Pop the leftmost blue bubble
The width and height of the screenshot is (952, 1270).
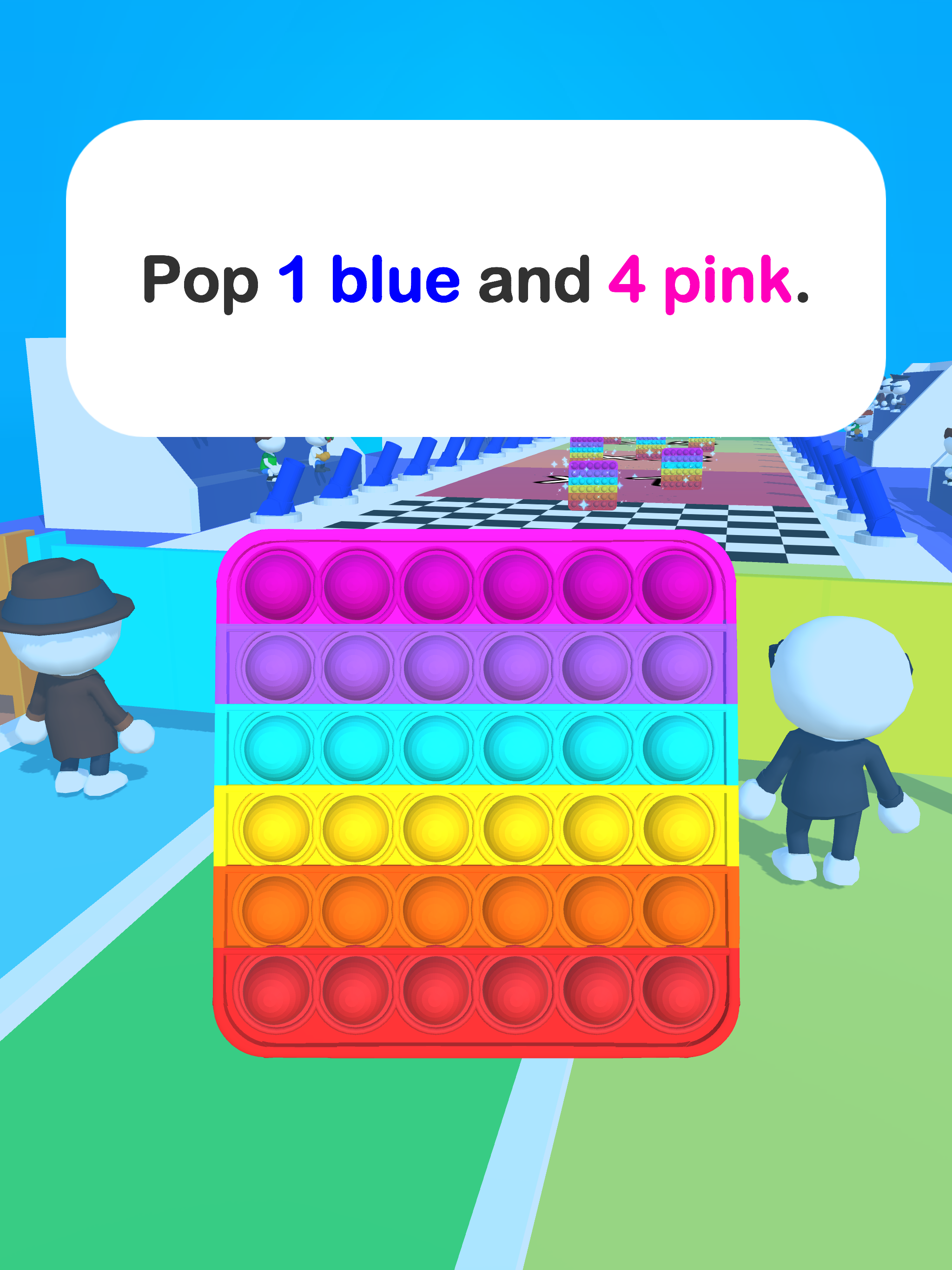pyautogui.click(x=278, y=747)
